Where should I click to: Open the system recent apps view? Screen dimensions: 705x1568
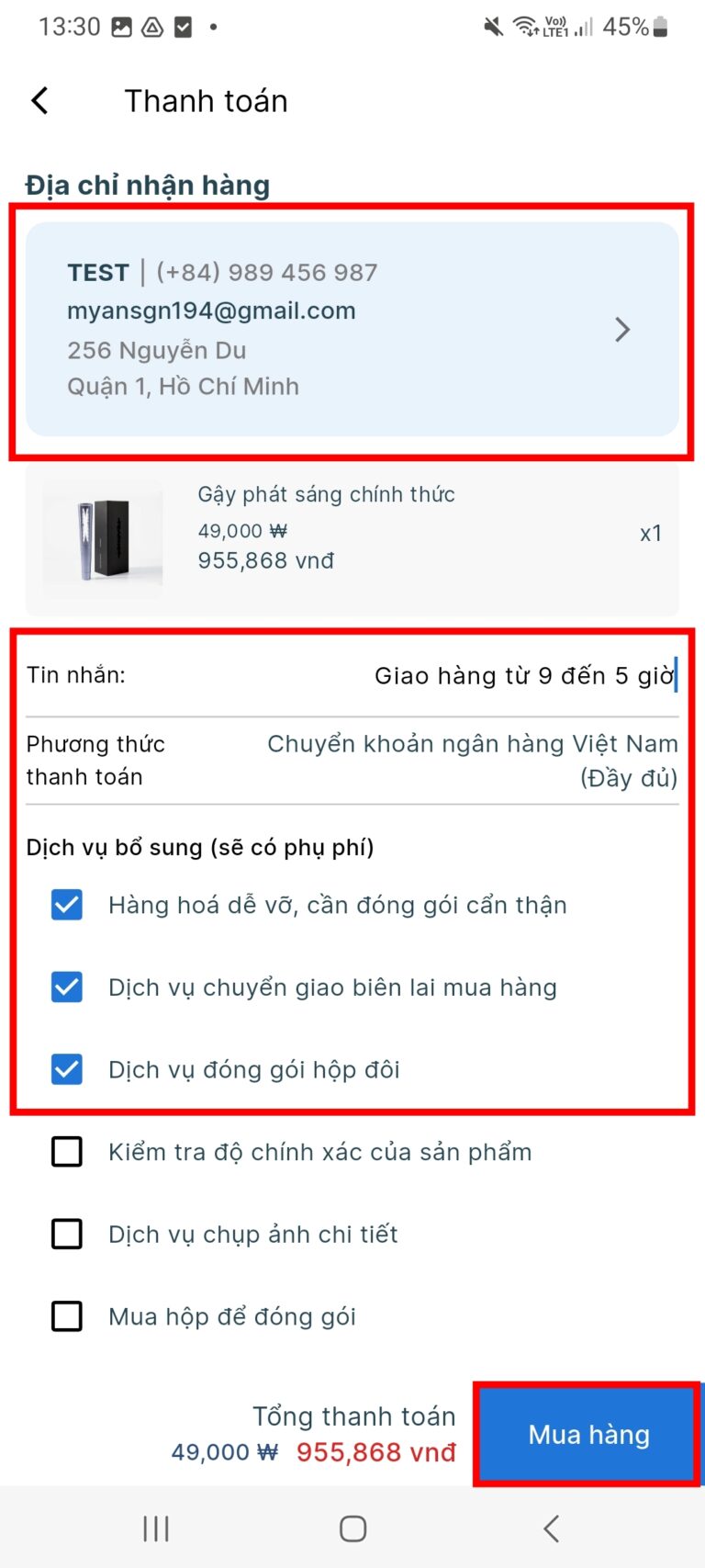tap(156, 1529)
